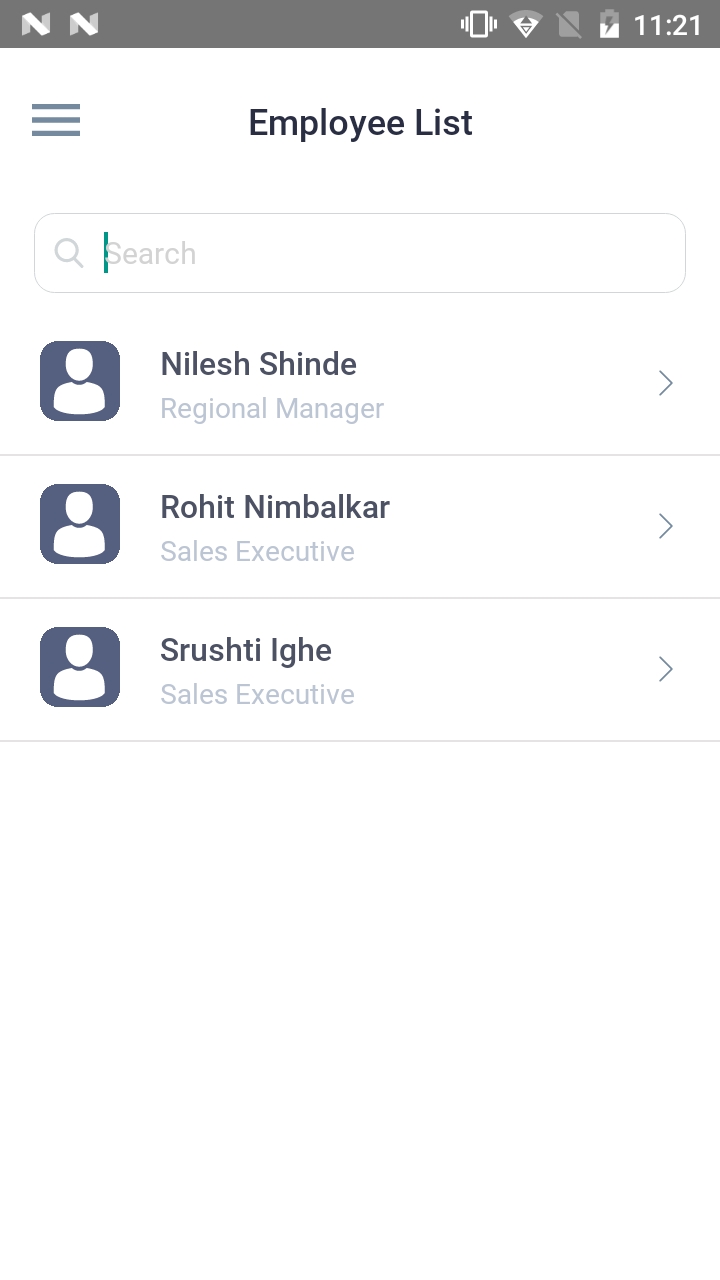Select the Employee List title
Screen dimensions: 720x1280
360,122
